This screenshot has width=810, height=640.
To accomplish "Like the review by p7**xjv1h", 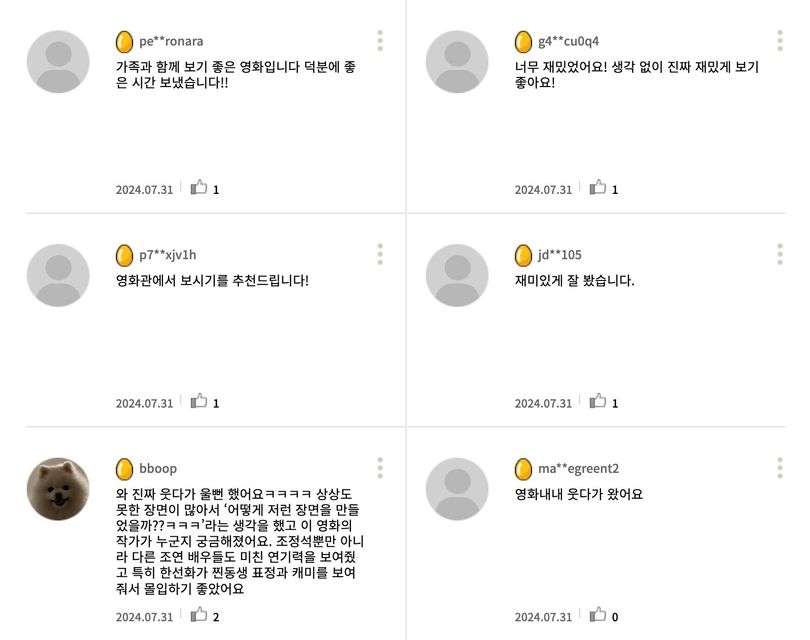I will [199, 402].
